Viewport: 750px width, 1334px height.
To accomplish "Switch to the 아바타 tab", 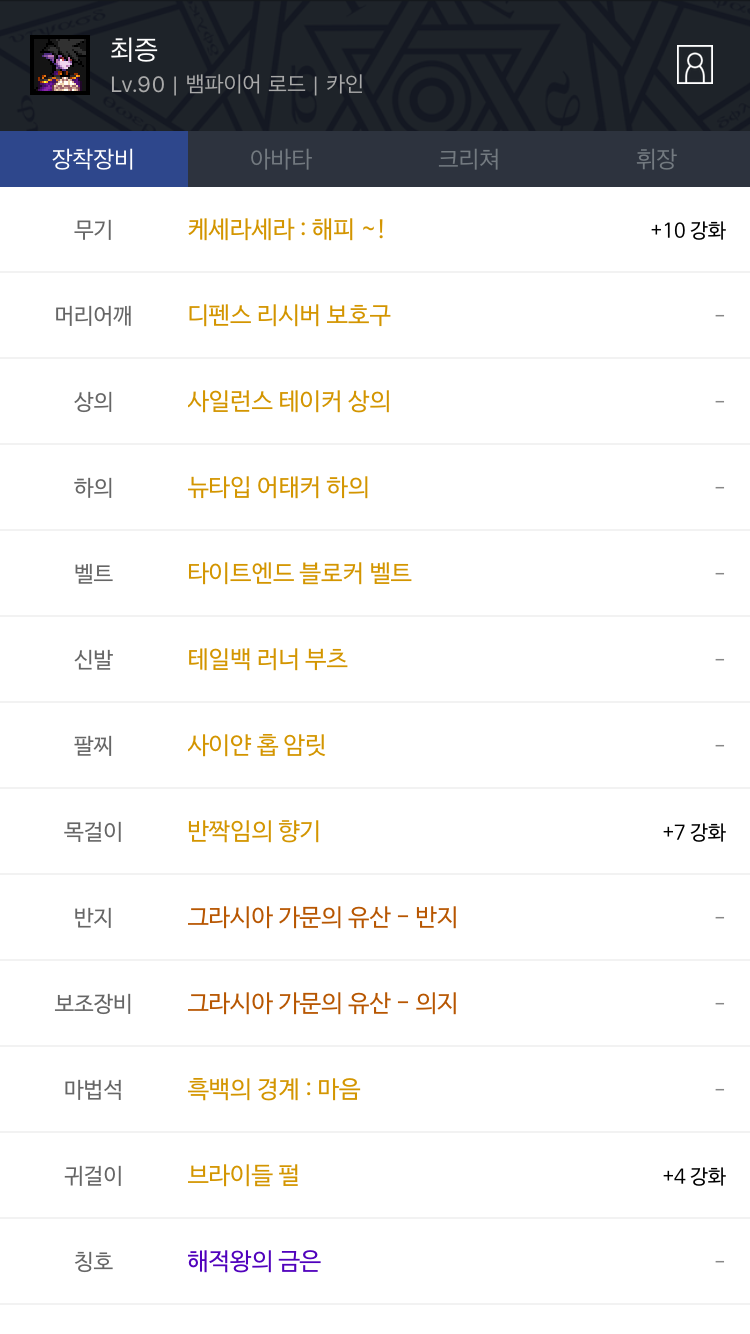I will point(281,159).
